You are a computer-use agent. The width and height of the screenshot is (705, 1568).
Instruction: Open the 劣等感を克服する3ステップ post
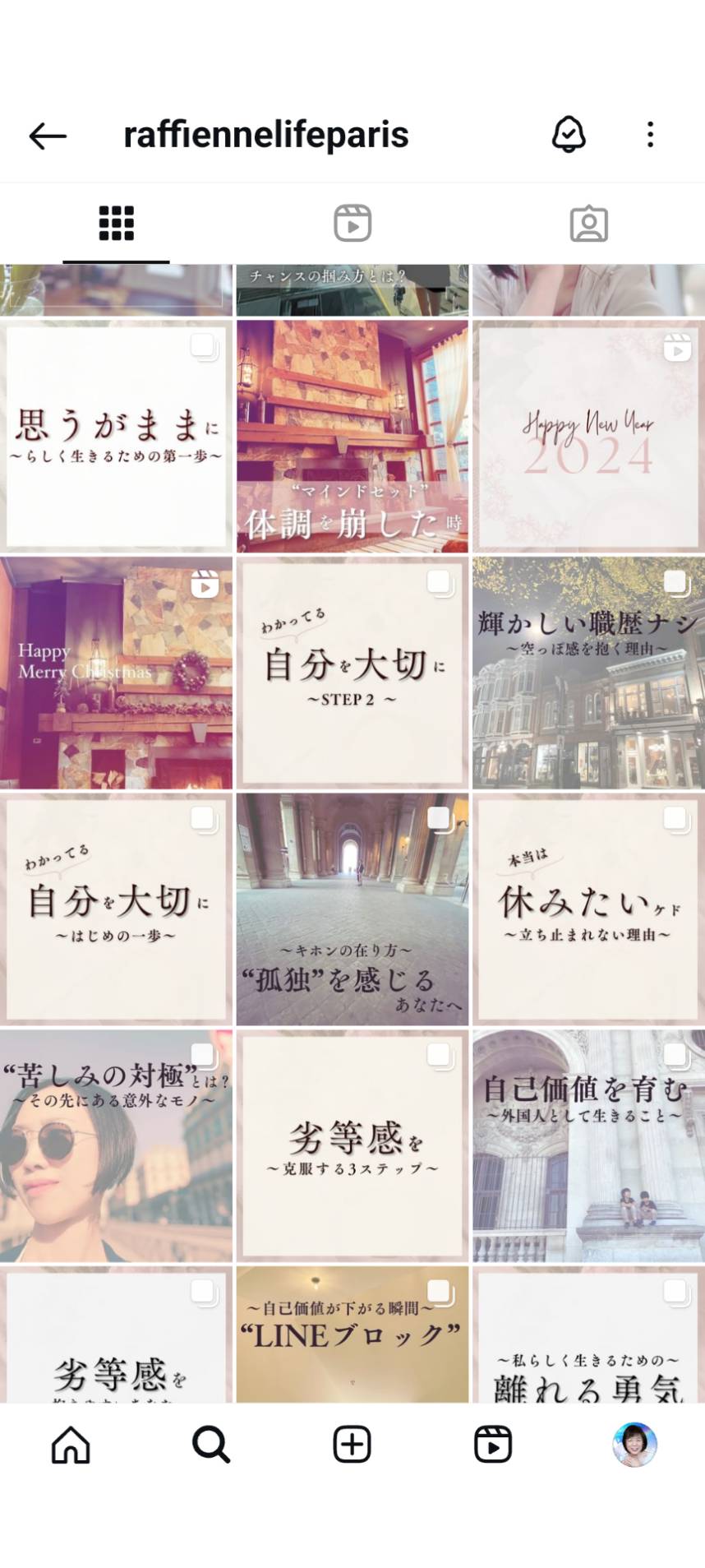pyautogui.click(x=352, y=1145)
